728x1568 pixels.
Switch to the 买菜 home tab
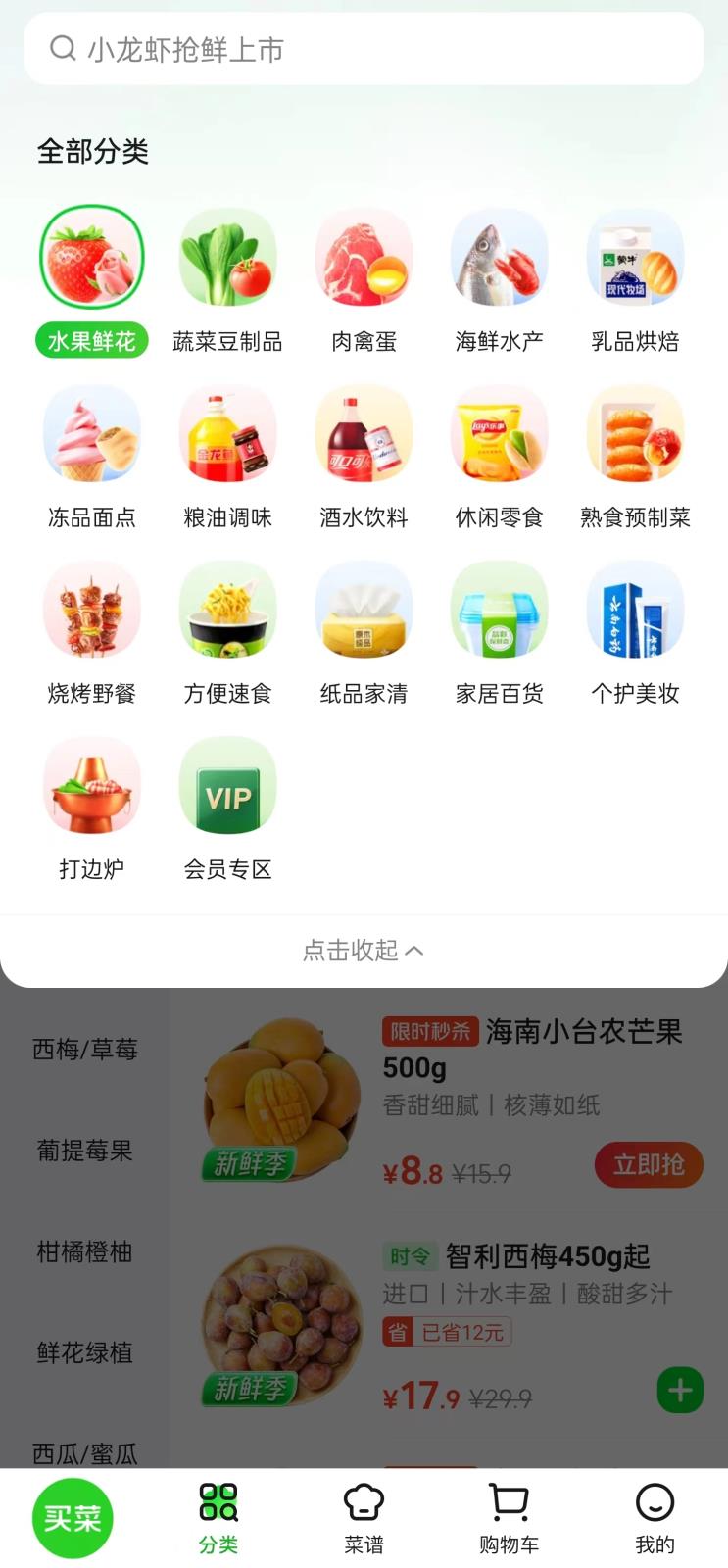click(x=73, y=1518)
